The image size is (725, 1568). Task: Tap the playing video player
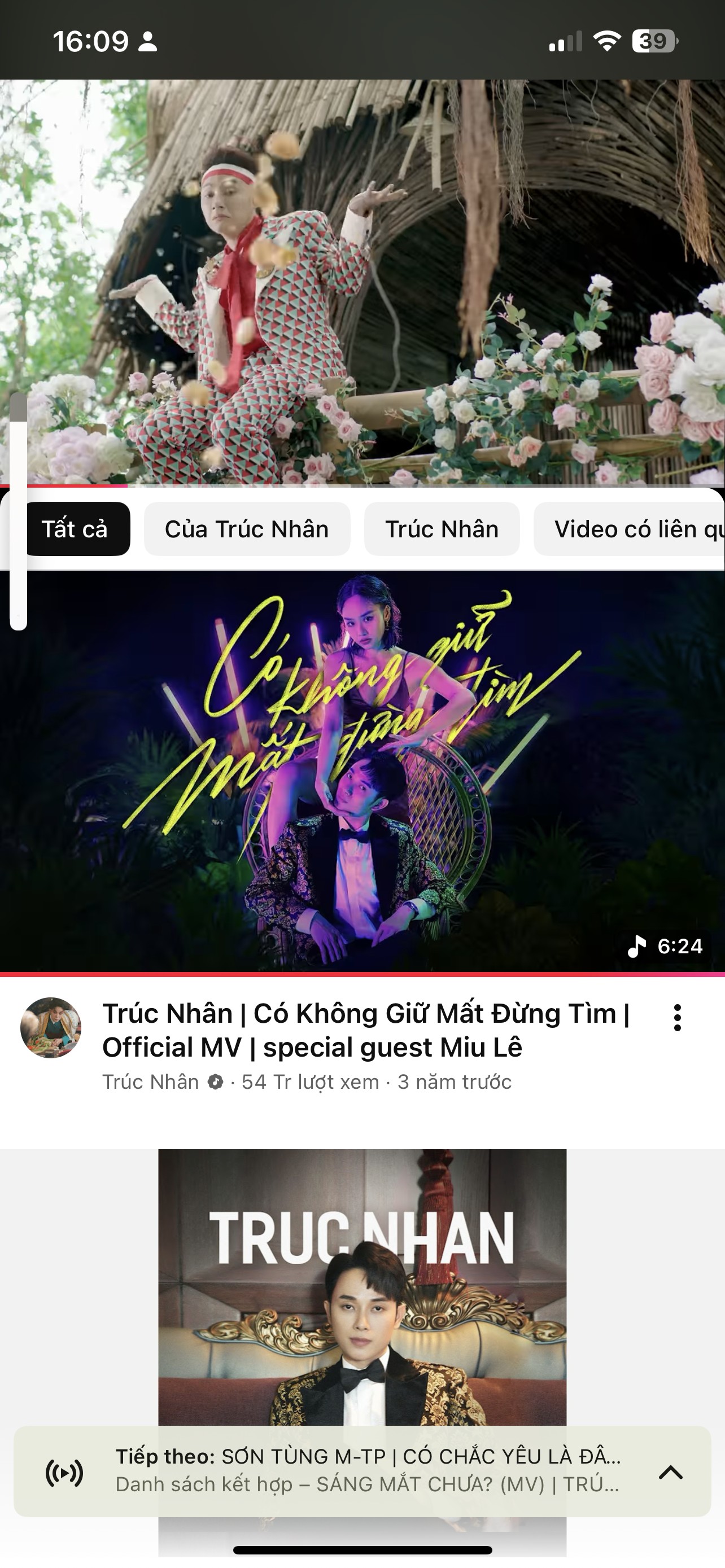click(362, 280)
